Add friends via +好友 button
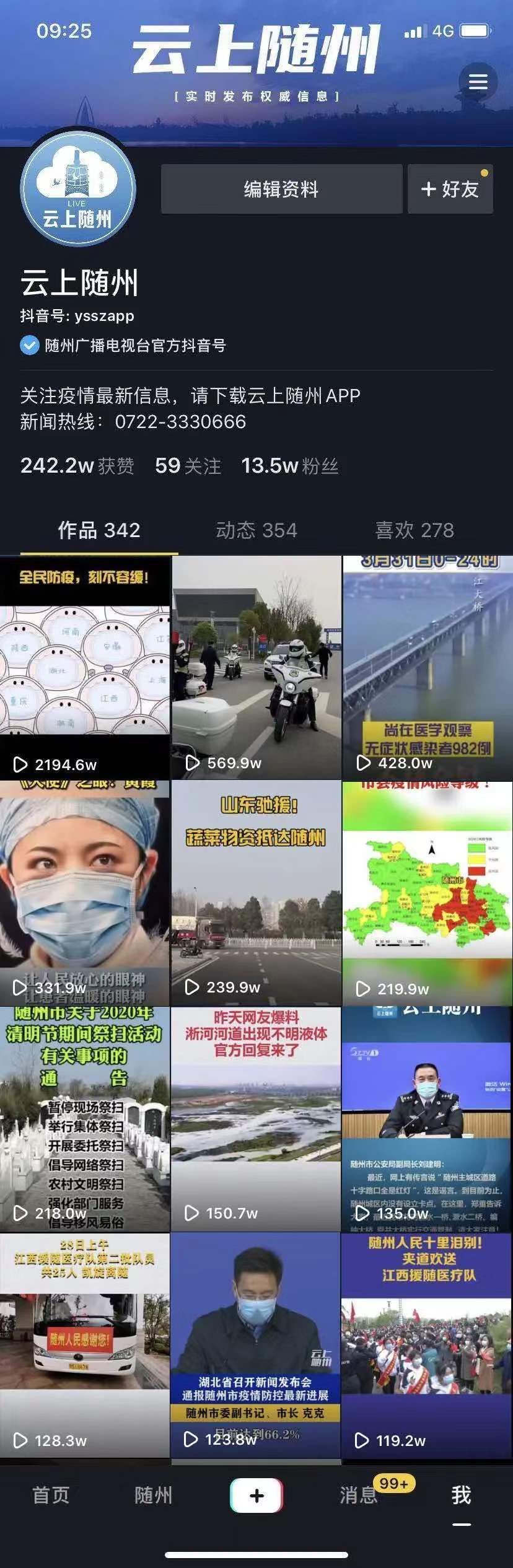This screenshot has height=1568, width=513. 450,190
